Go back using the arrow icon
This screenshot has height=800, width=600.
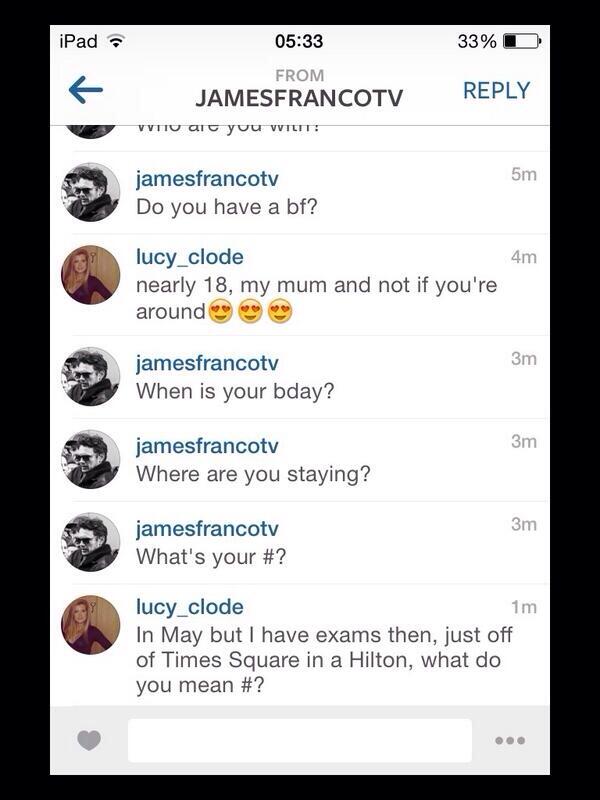(86, 90)
